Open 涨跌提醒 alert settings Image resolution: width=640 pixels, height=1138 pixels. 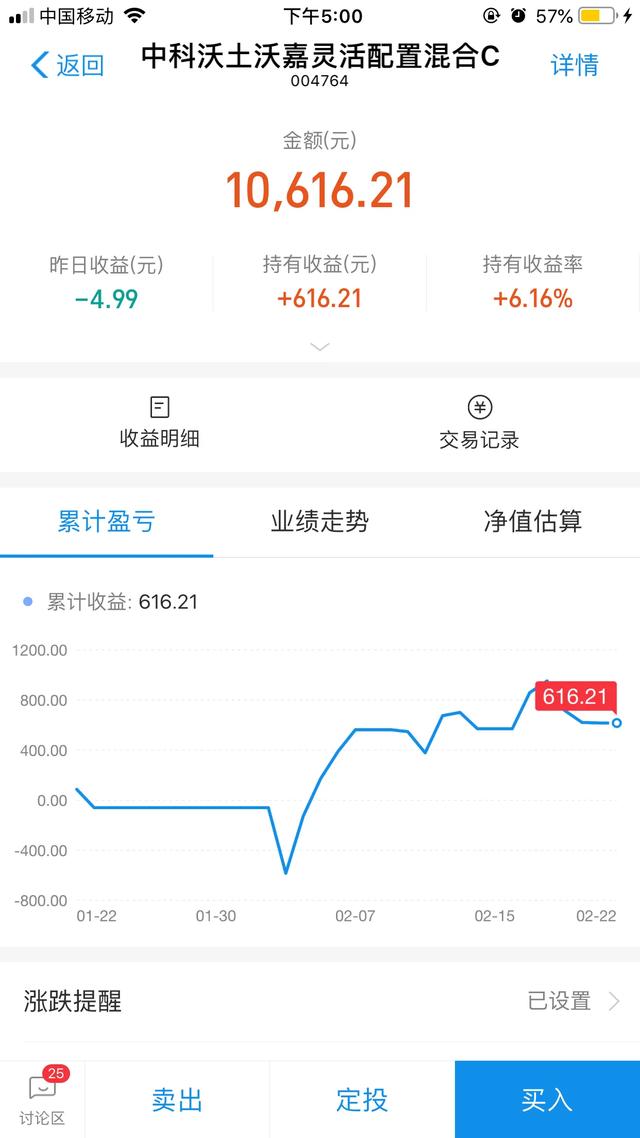tap(320, 1001)
